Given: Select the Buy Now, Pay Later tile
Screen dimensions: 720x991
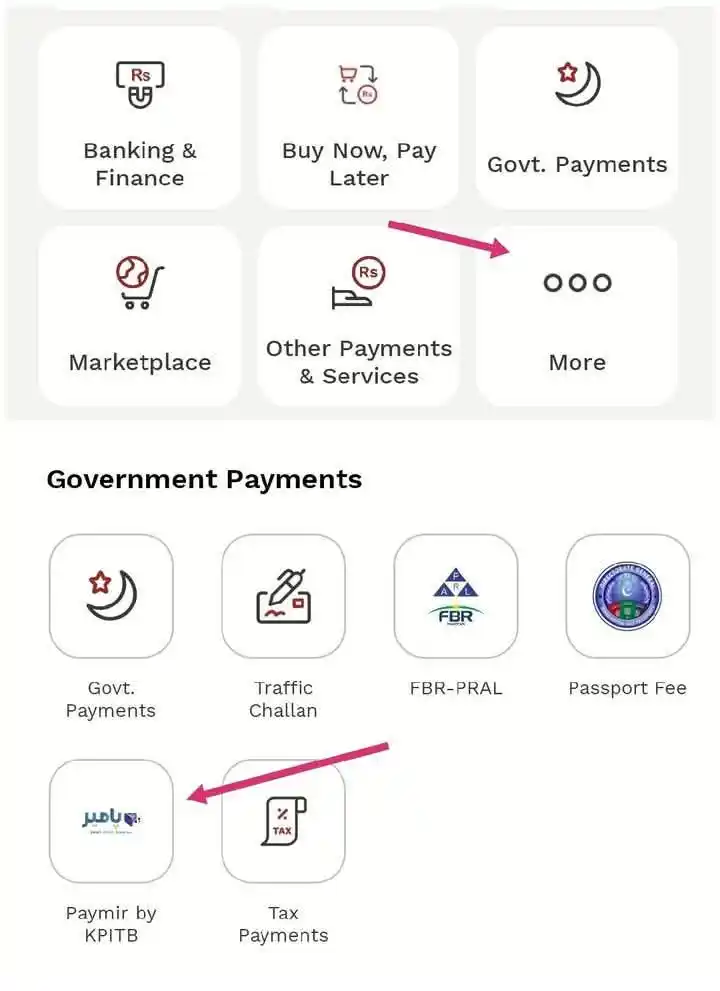Looking at the screenshot, I should [358, 118].
